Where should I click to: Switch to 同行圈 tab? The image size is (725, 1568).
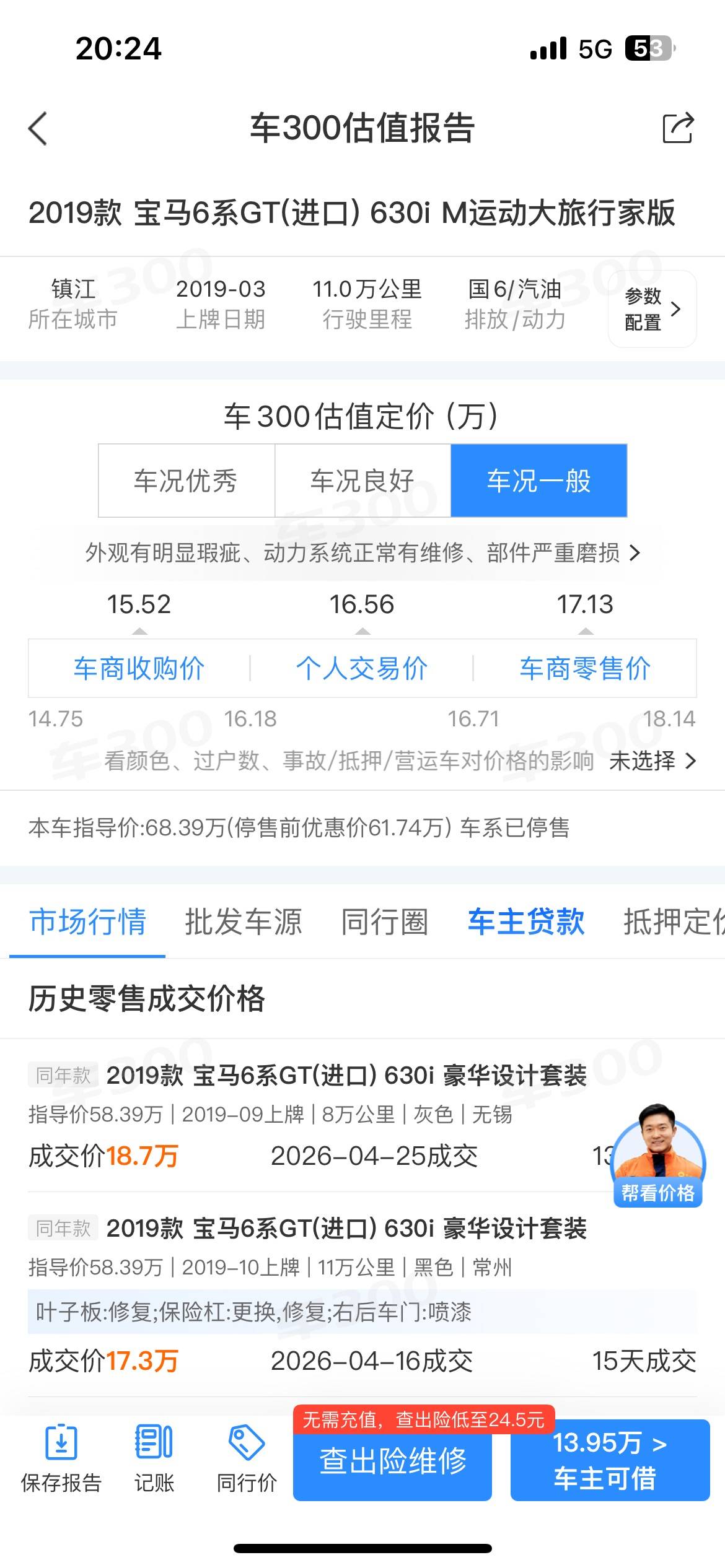click(x=385, y=921)
